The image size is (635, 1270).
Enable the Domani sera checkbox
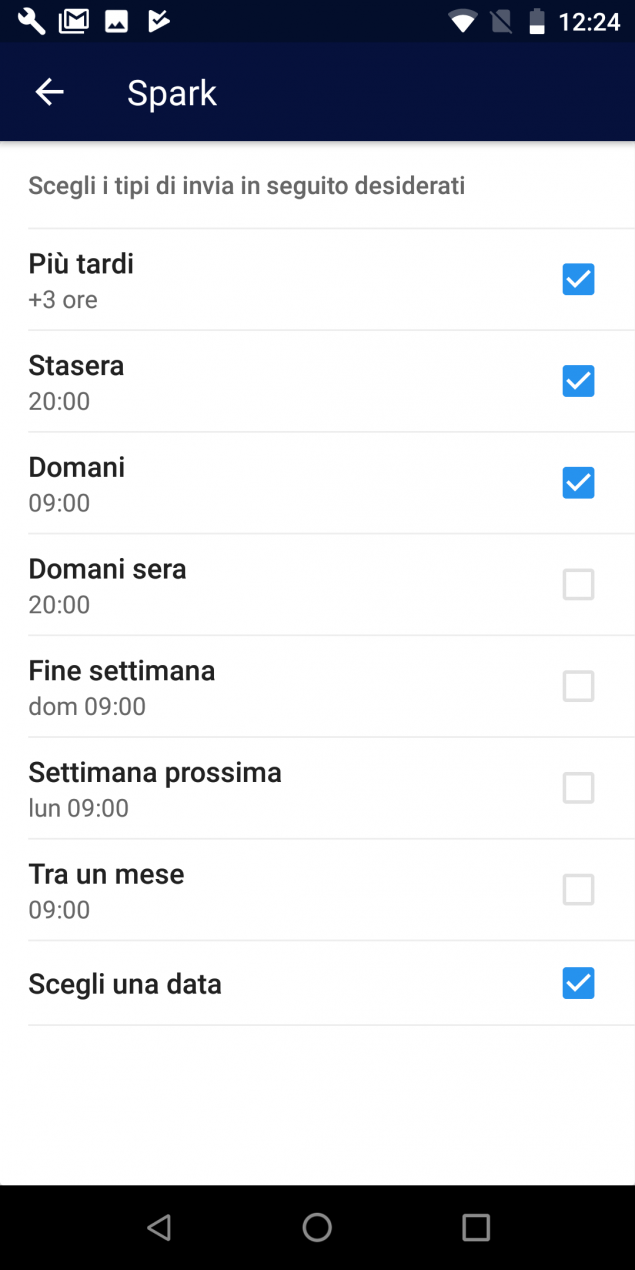point(578,584)
